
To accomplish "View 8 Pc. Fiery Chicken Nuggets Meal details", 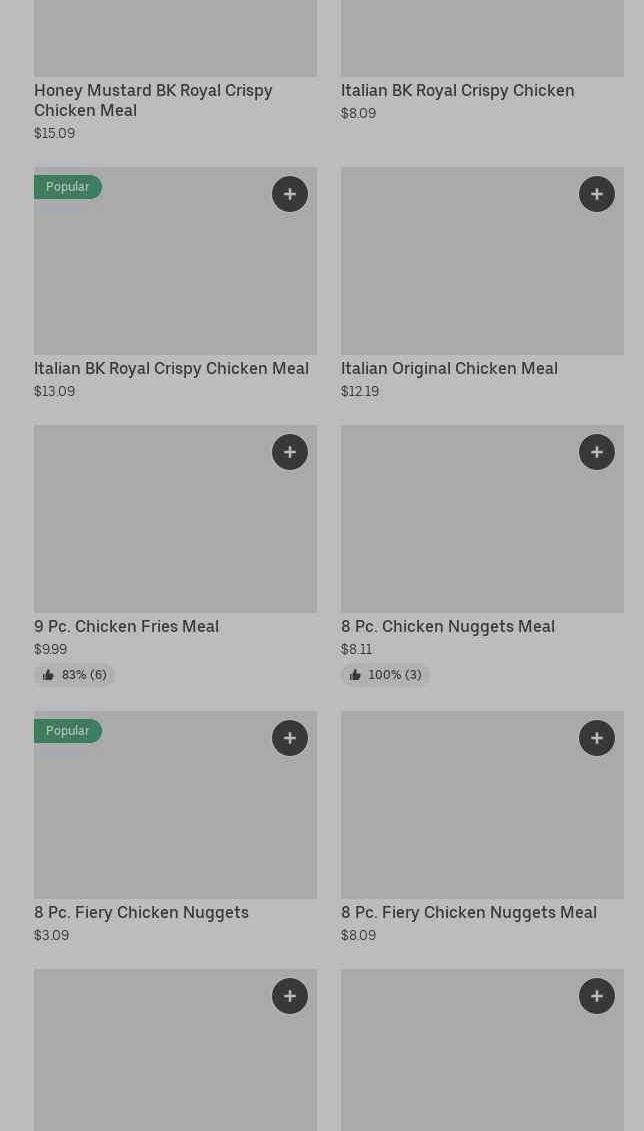I will [468, 912].
